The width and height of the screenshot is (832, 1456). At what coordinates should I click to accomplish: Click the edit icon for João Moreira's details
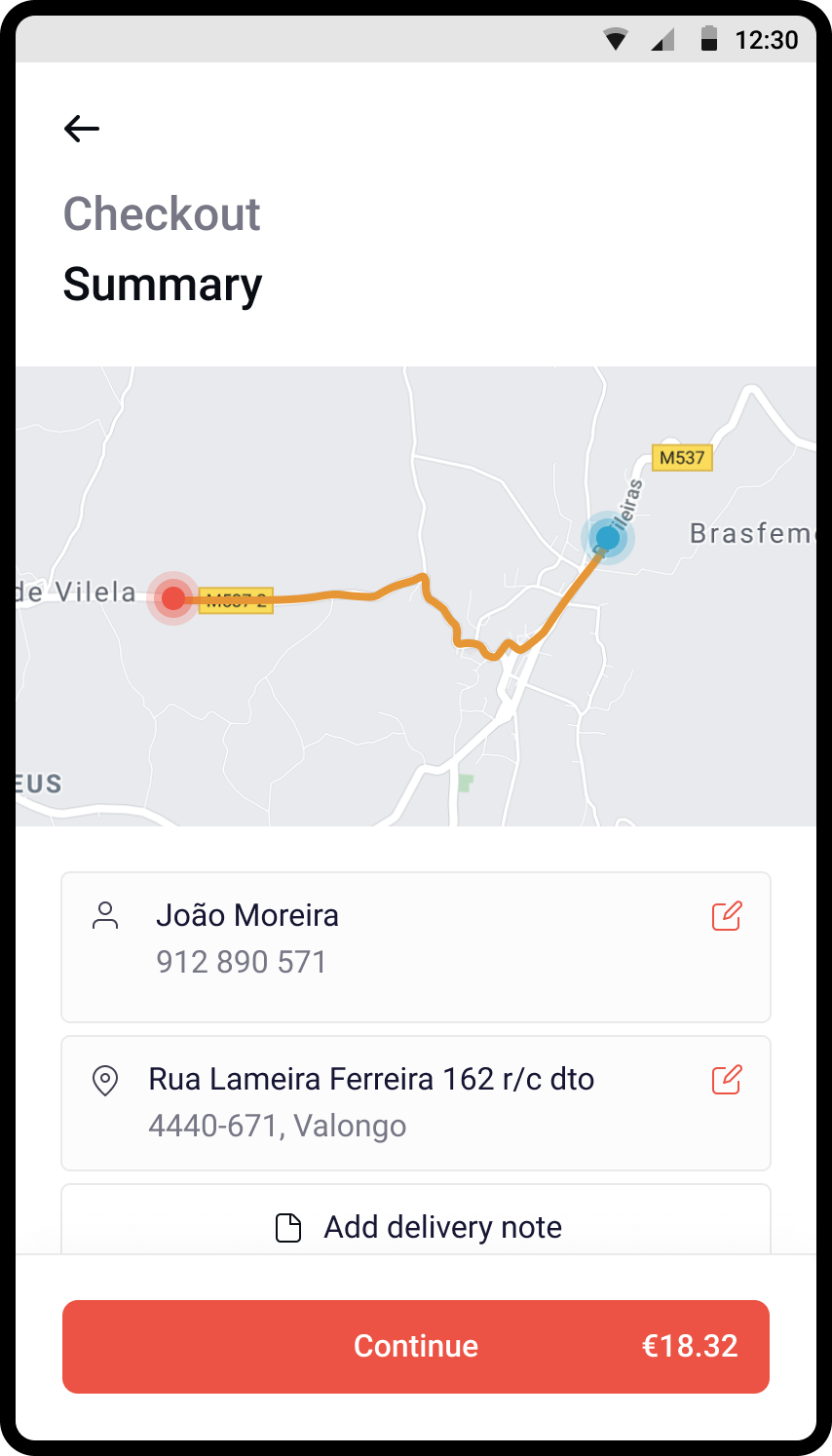click(725, 915)
